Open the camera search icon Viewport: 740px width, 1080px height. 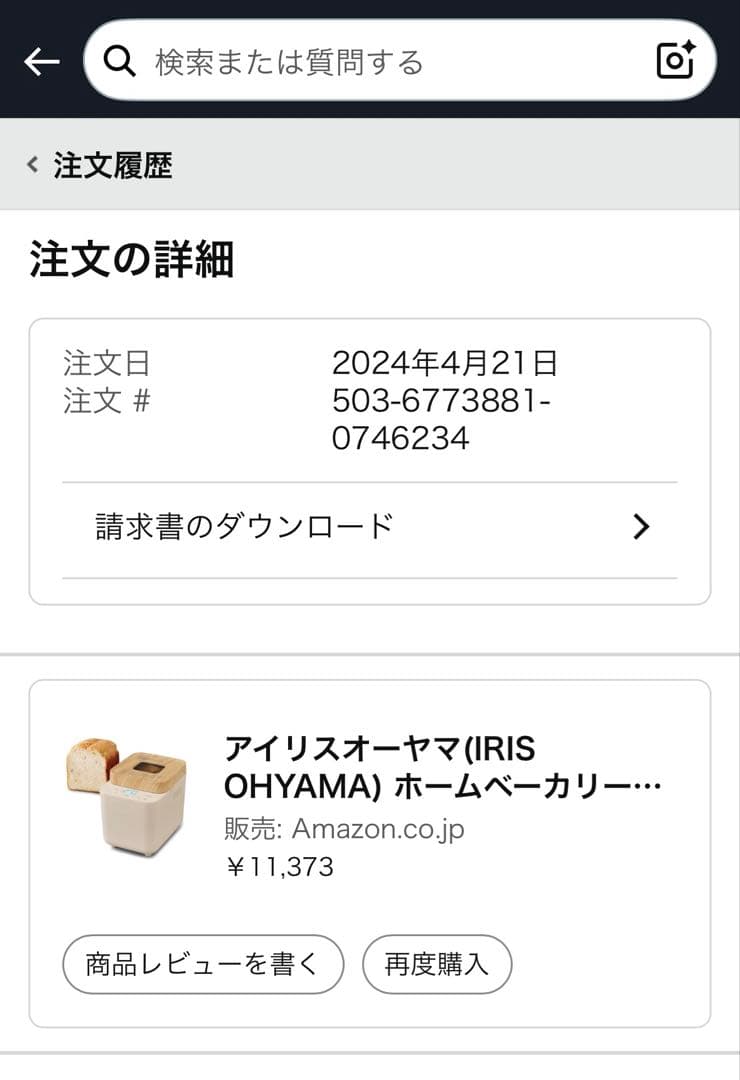click(x=674, y=60)
